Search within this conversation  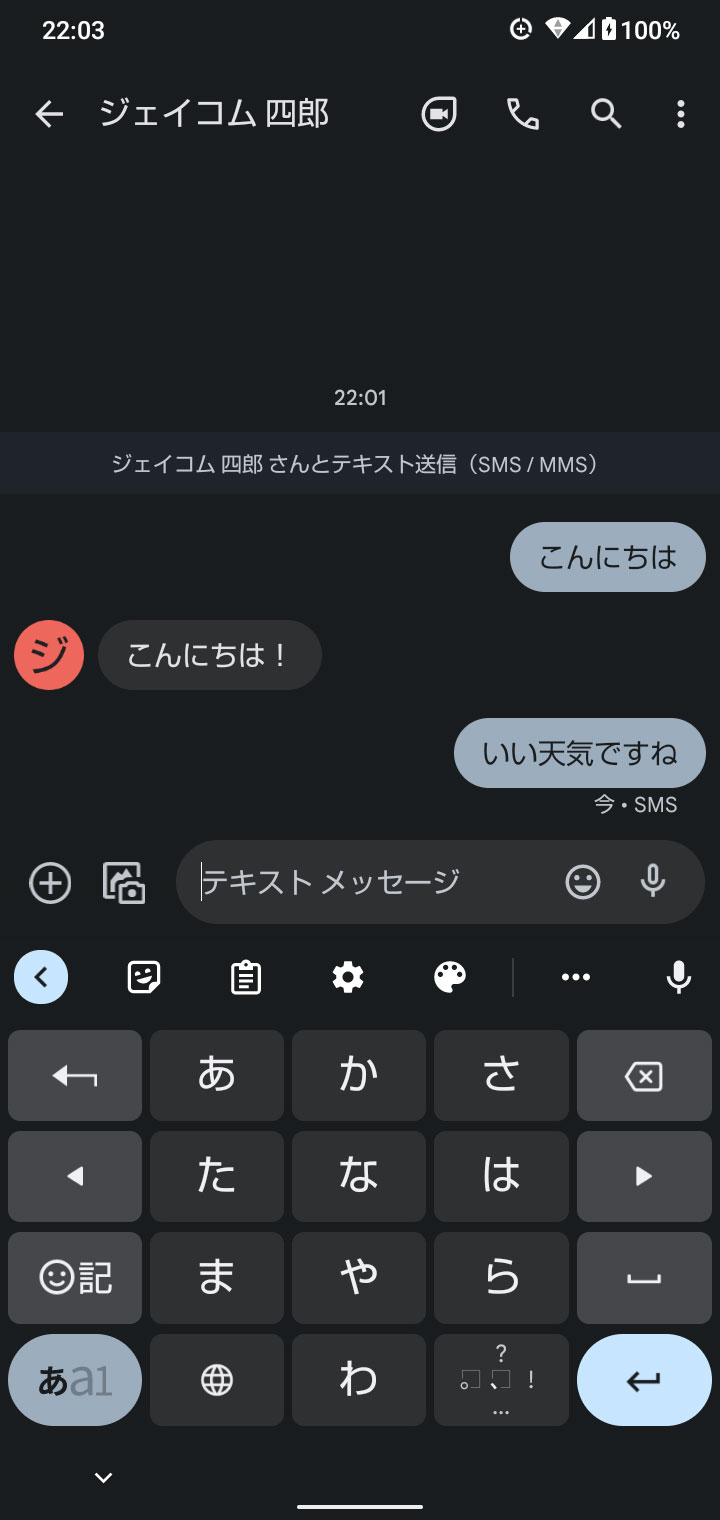tap(606, 114)
